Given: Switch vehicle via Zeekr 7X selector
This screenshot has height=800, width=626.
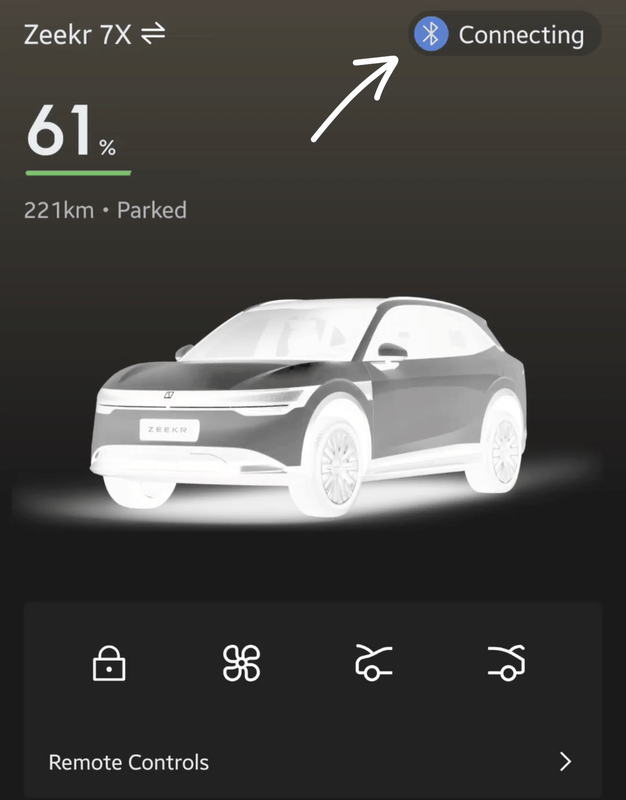Looking at the screenshot, I should (x=94, y=35).
